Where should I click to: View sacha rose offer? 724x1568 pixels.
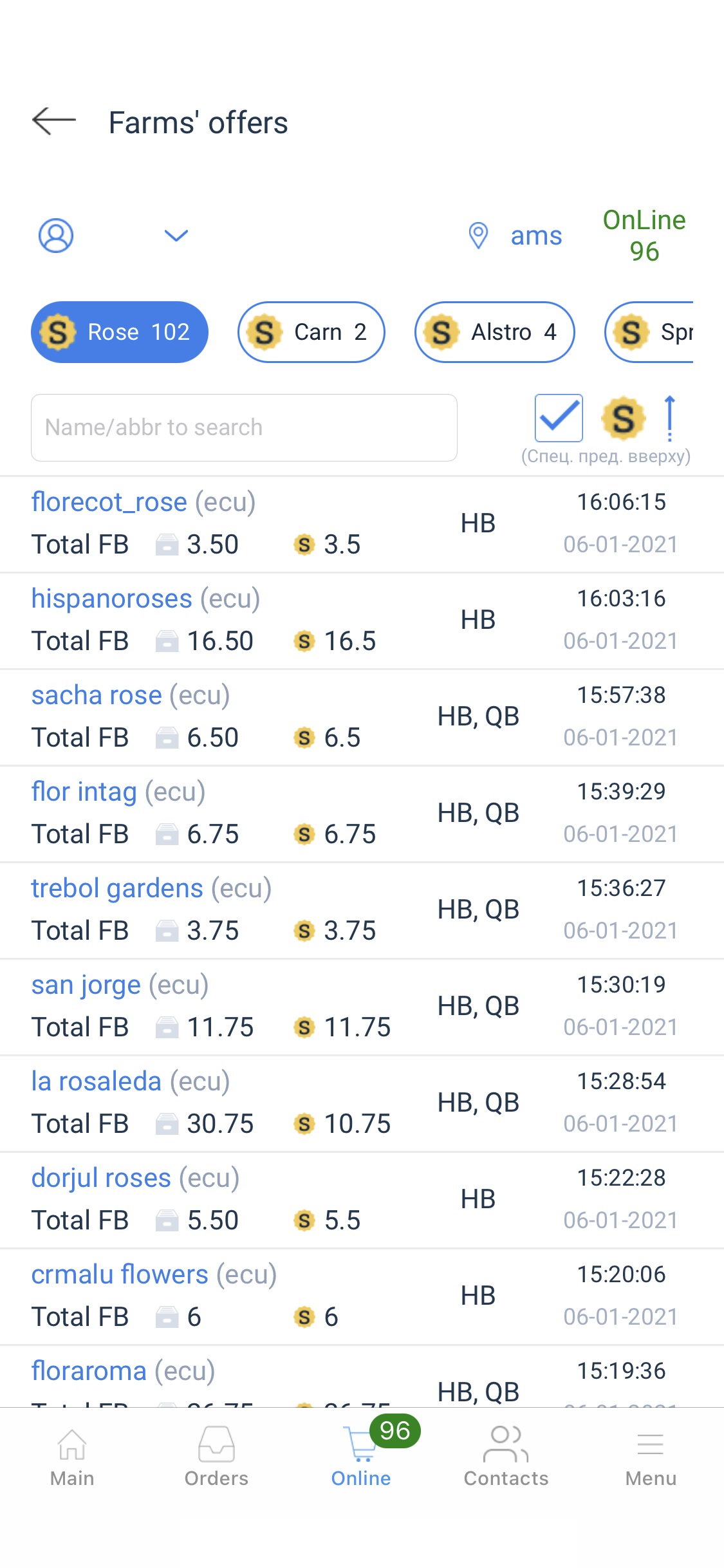click(97, 695)
